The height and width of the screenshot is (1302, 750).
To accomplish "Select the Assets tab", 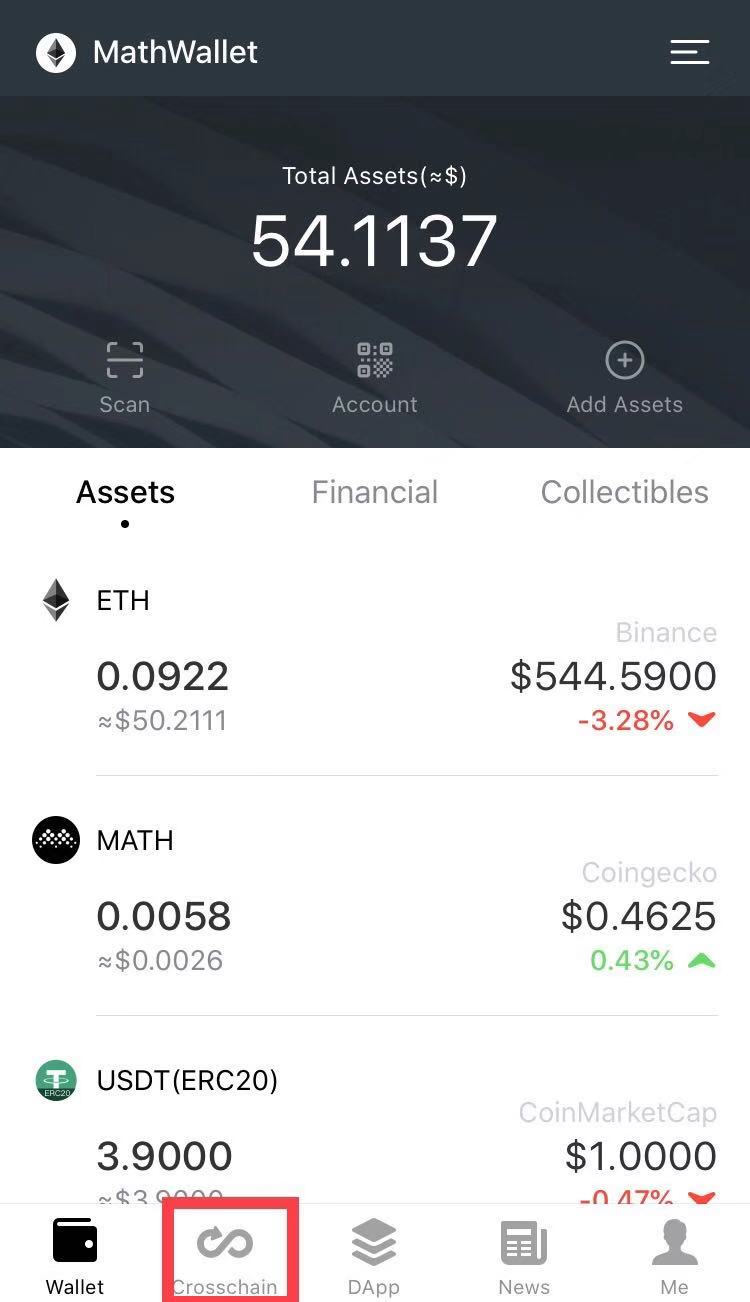I will pyautogui.click(x=124, y=491).
